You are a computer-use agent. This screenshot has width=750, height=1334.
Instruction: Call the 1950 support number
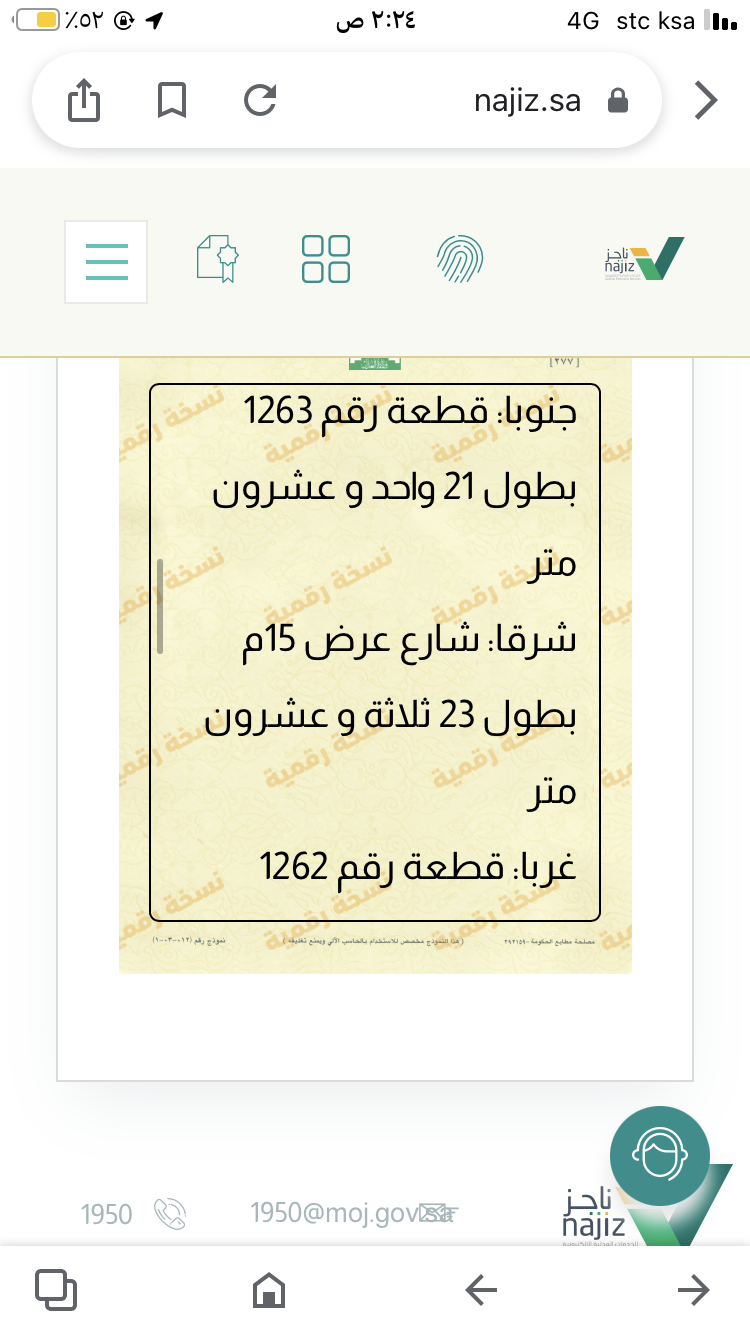[x=133, y=1214]
